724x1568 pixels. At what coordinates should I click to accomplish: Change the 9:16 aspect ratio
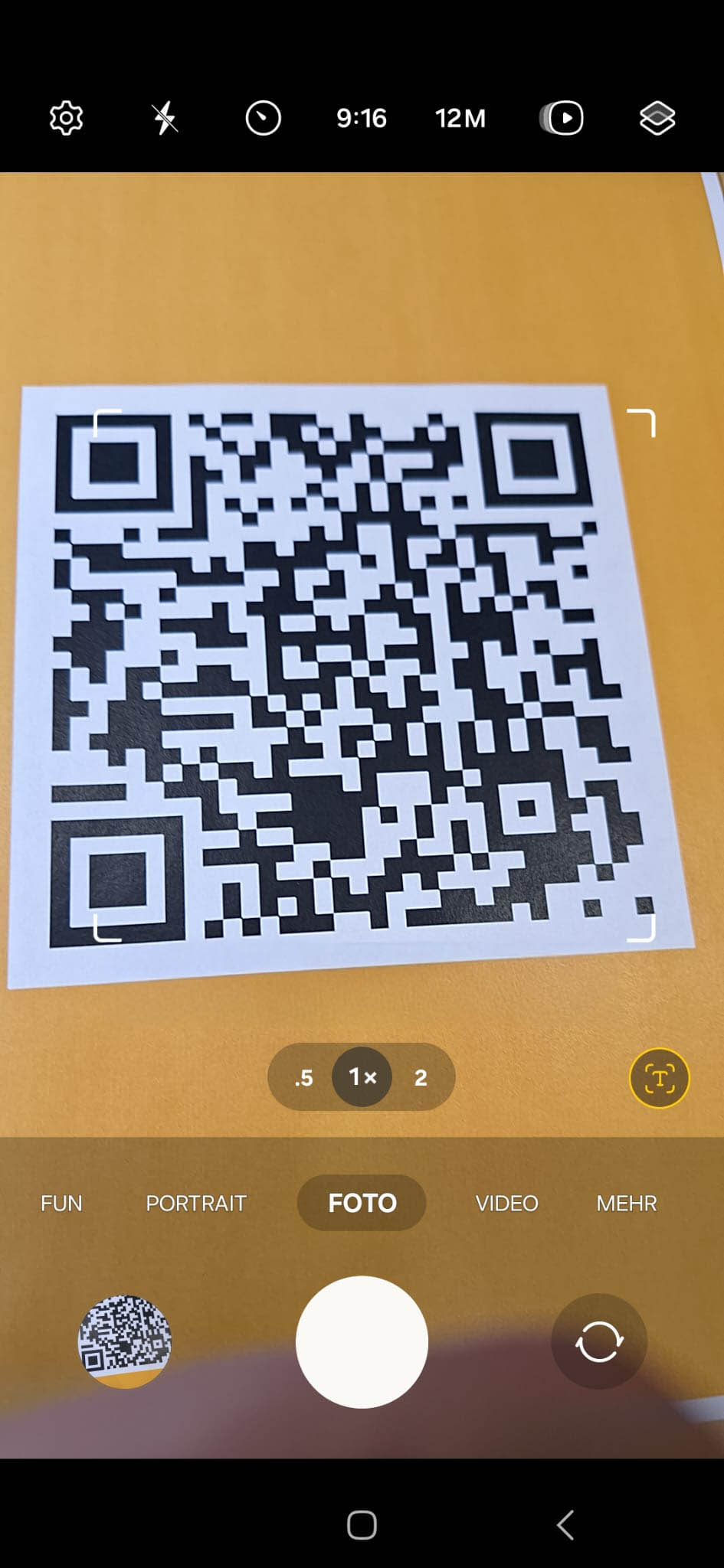click(362, 119)
